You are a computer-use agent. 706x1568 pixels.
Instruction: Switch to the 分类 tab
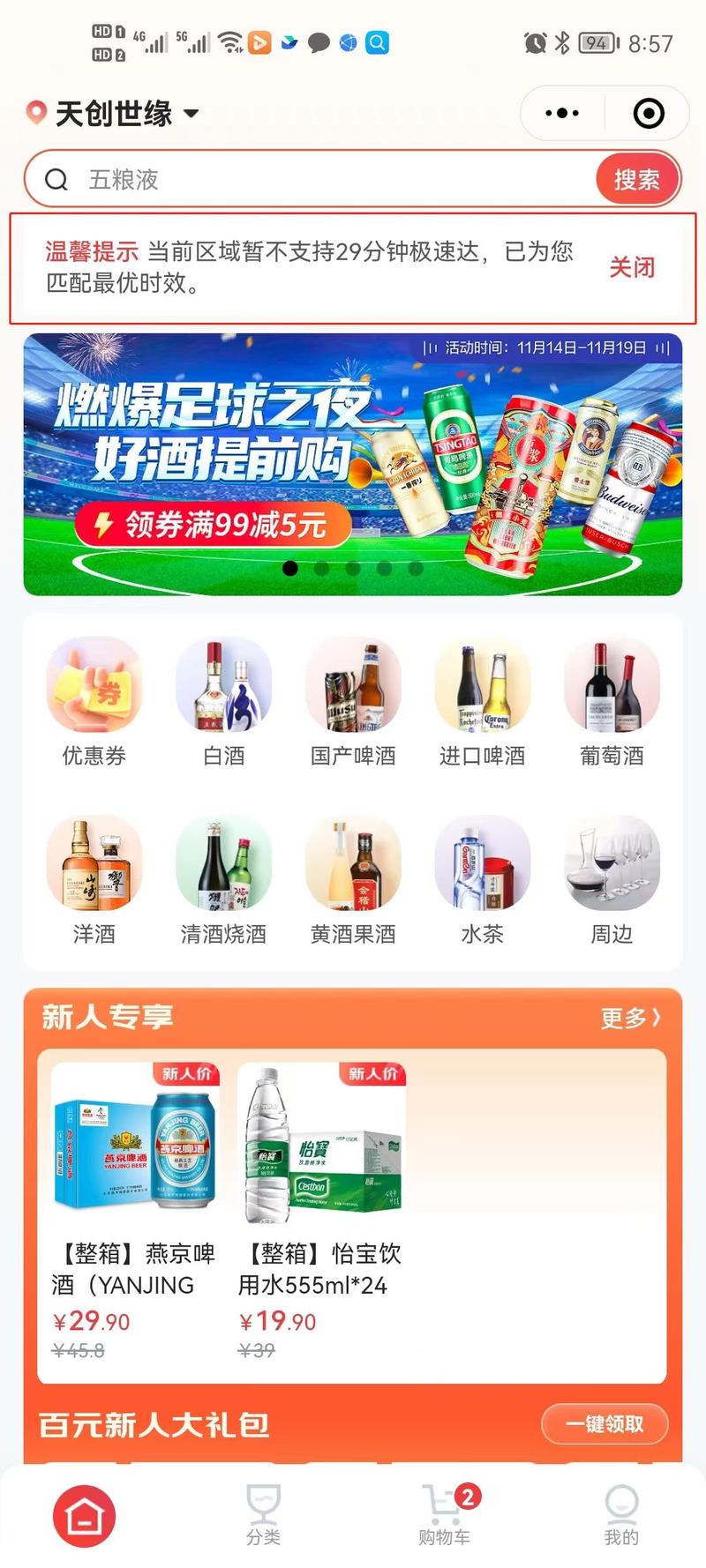click(x=263, y=1515)
